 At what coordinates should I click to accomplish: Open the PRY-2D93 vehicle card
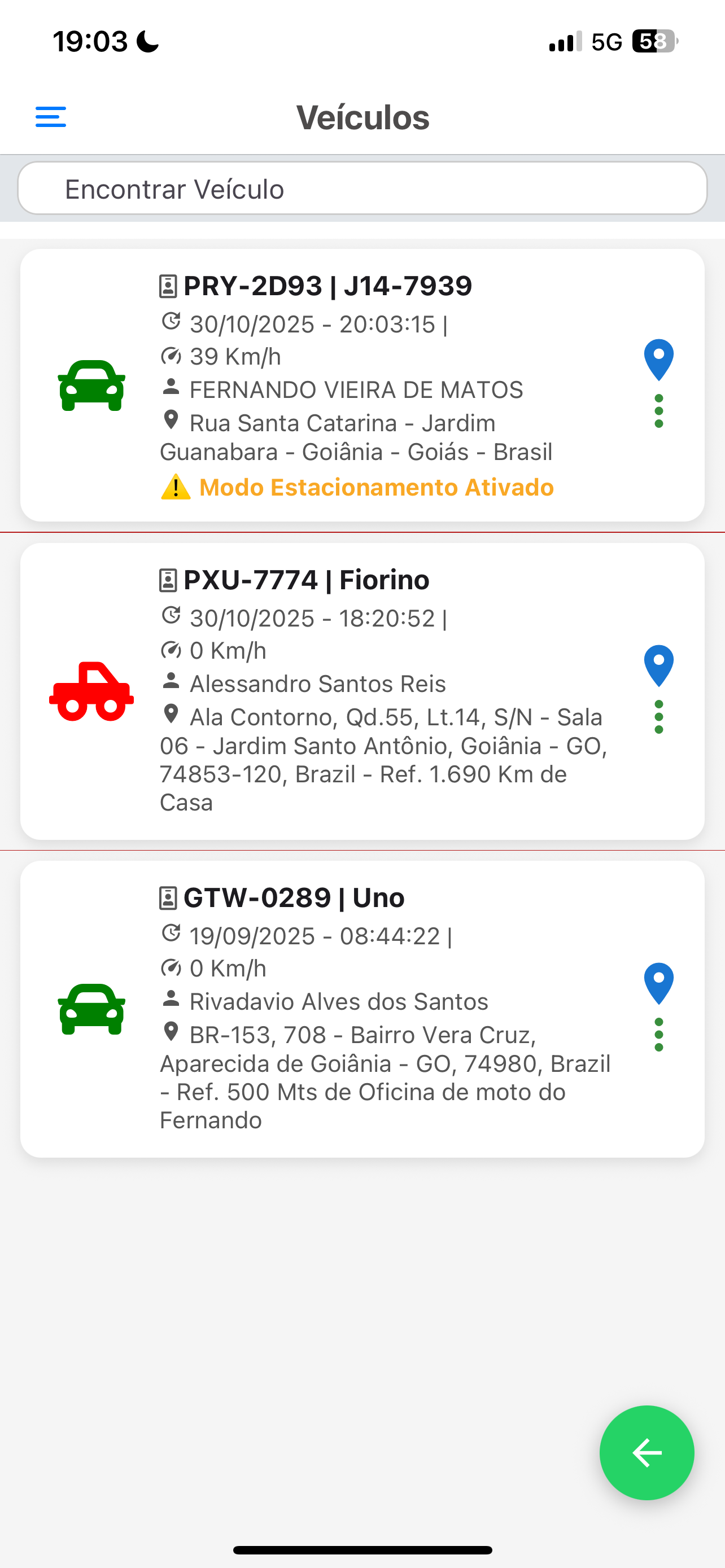[362, 385]
